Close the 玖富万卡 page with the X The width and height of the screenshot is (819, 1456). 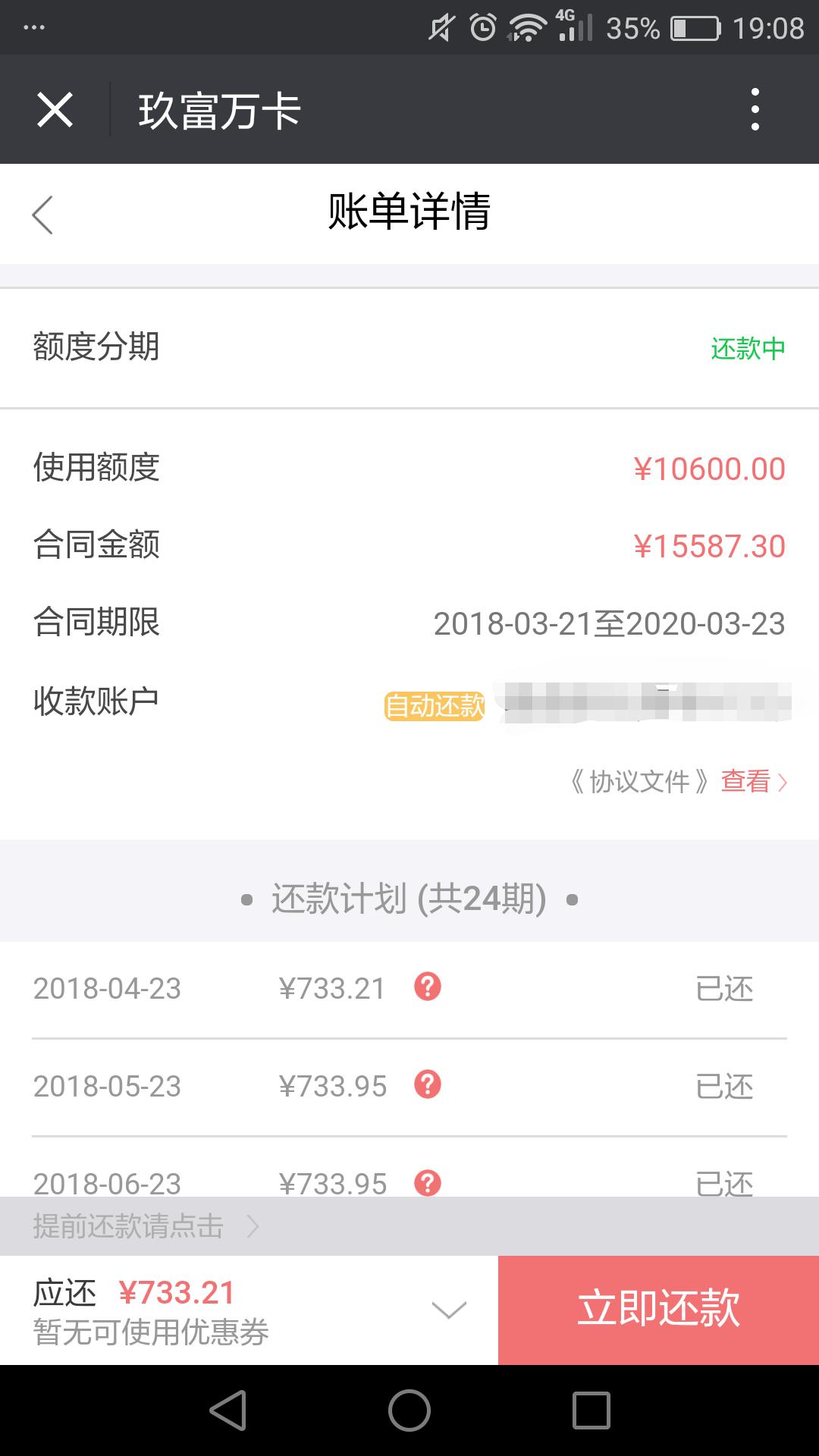tap(55, 109)
